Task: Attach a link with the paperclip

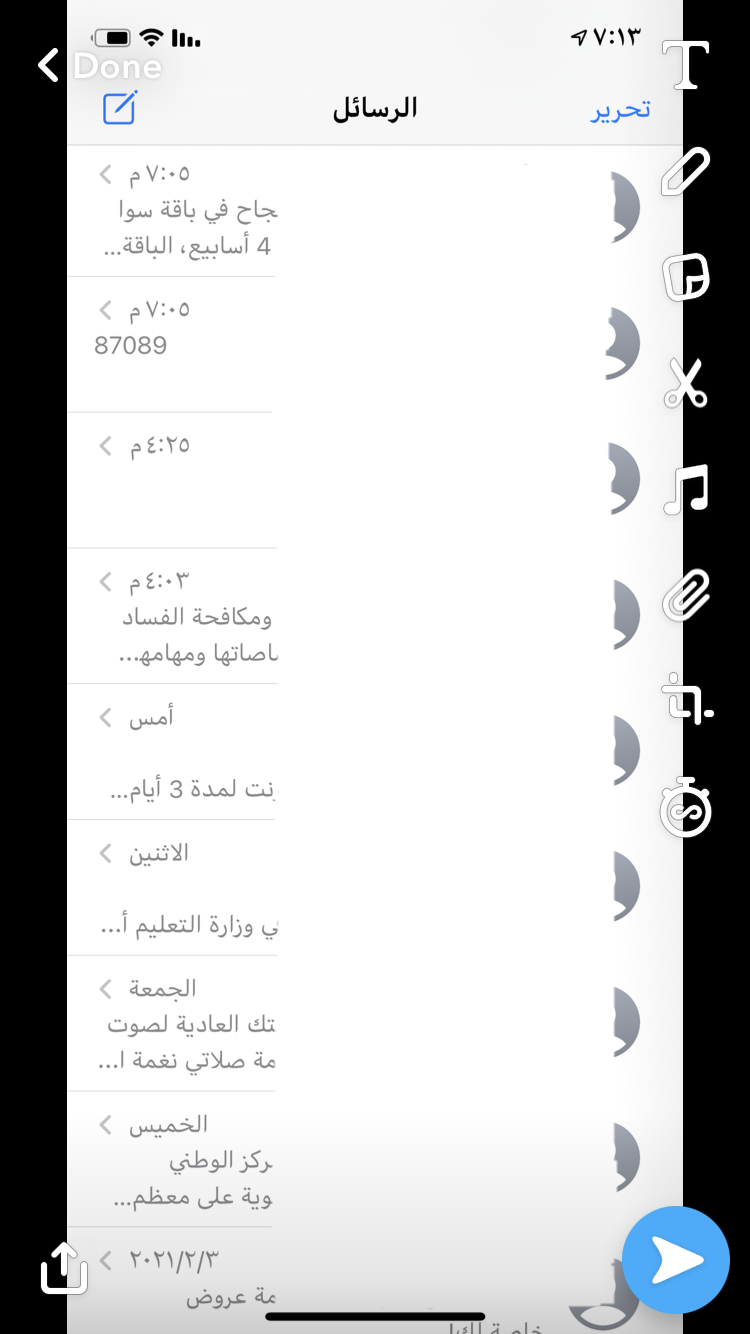Action: pos(686,596)
